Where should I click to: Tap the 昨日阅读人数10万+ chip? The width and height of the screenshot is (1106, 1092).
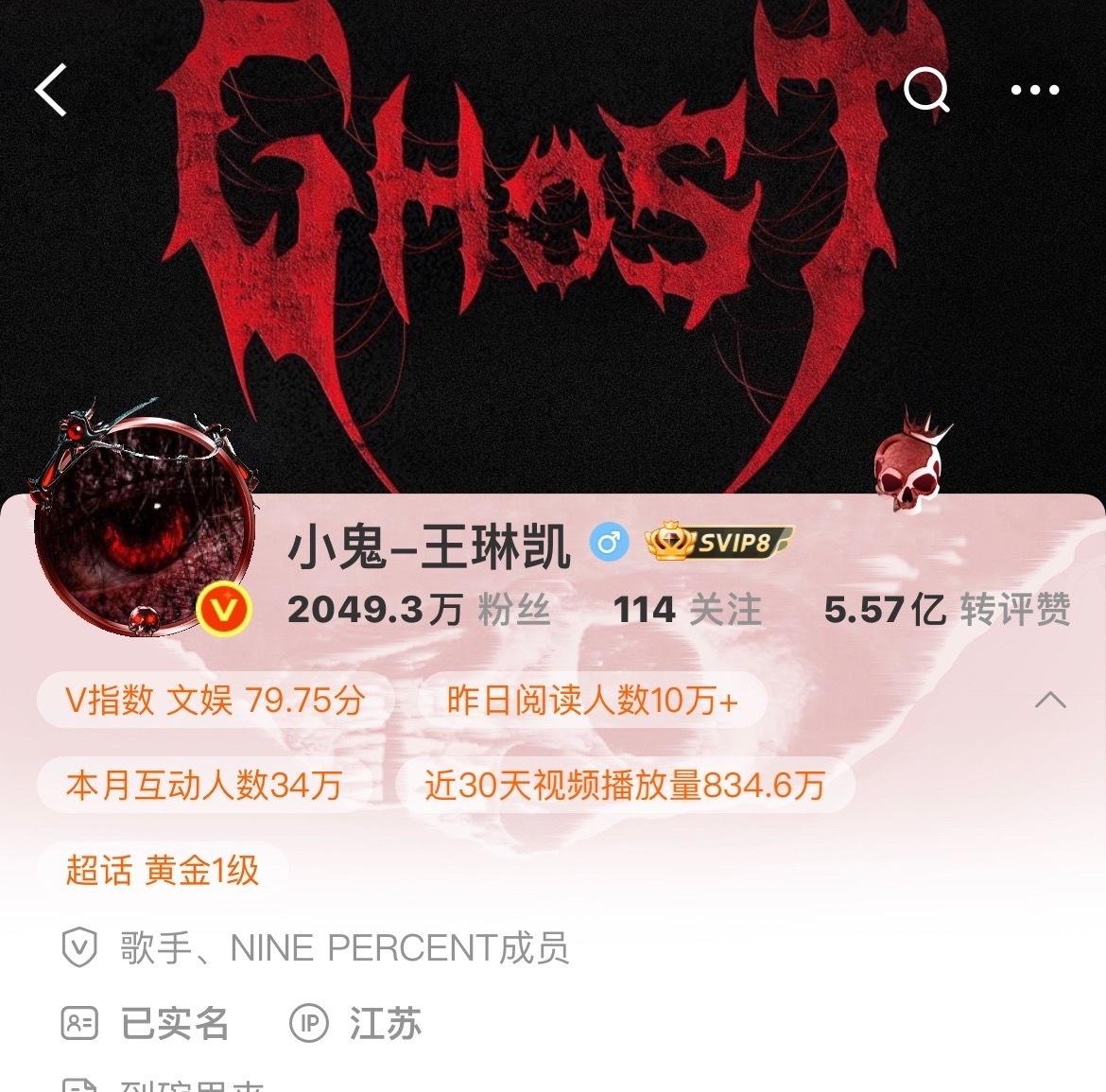(592, 701)
